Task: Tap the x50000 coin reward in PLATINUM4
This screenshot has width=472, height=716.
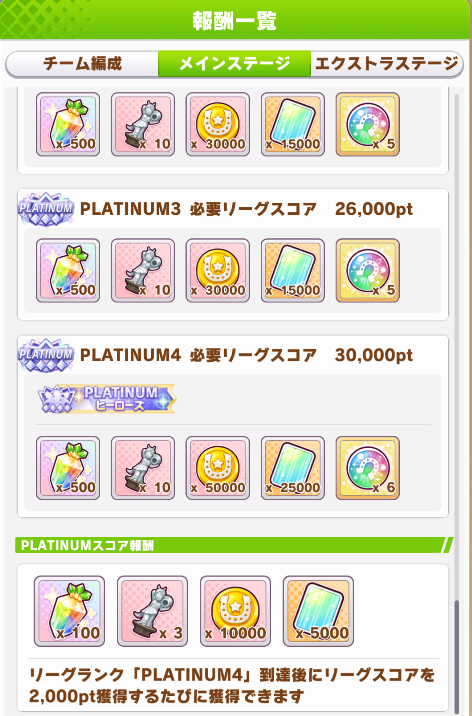Action: point(218,468)
